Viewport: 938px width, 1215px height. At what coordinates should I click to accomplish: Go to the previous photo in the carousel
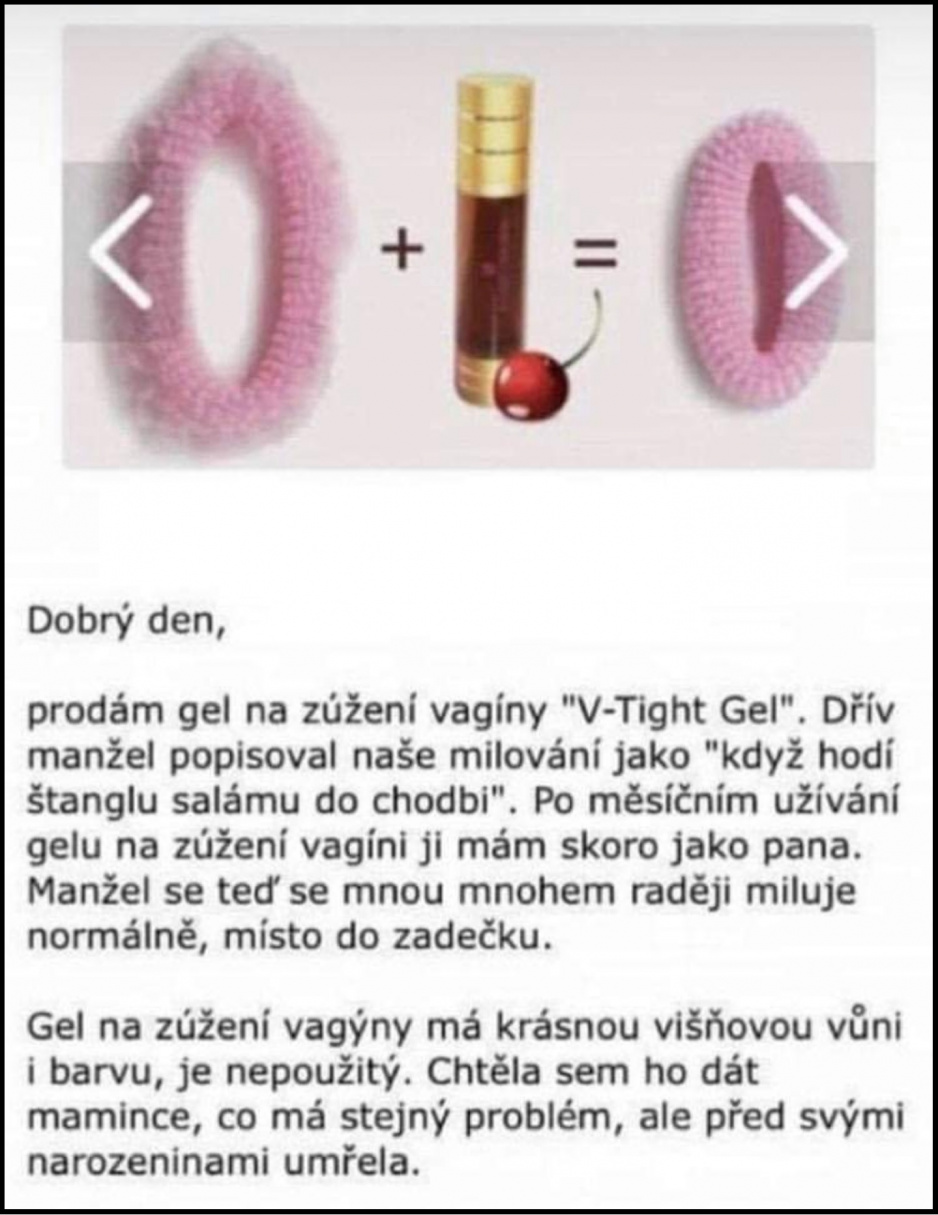[120, 252]
